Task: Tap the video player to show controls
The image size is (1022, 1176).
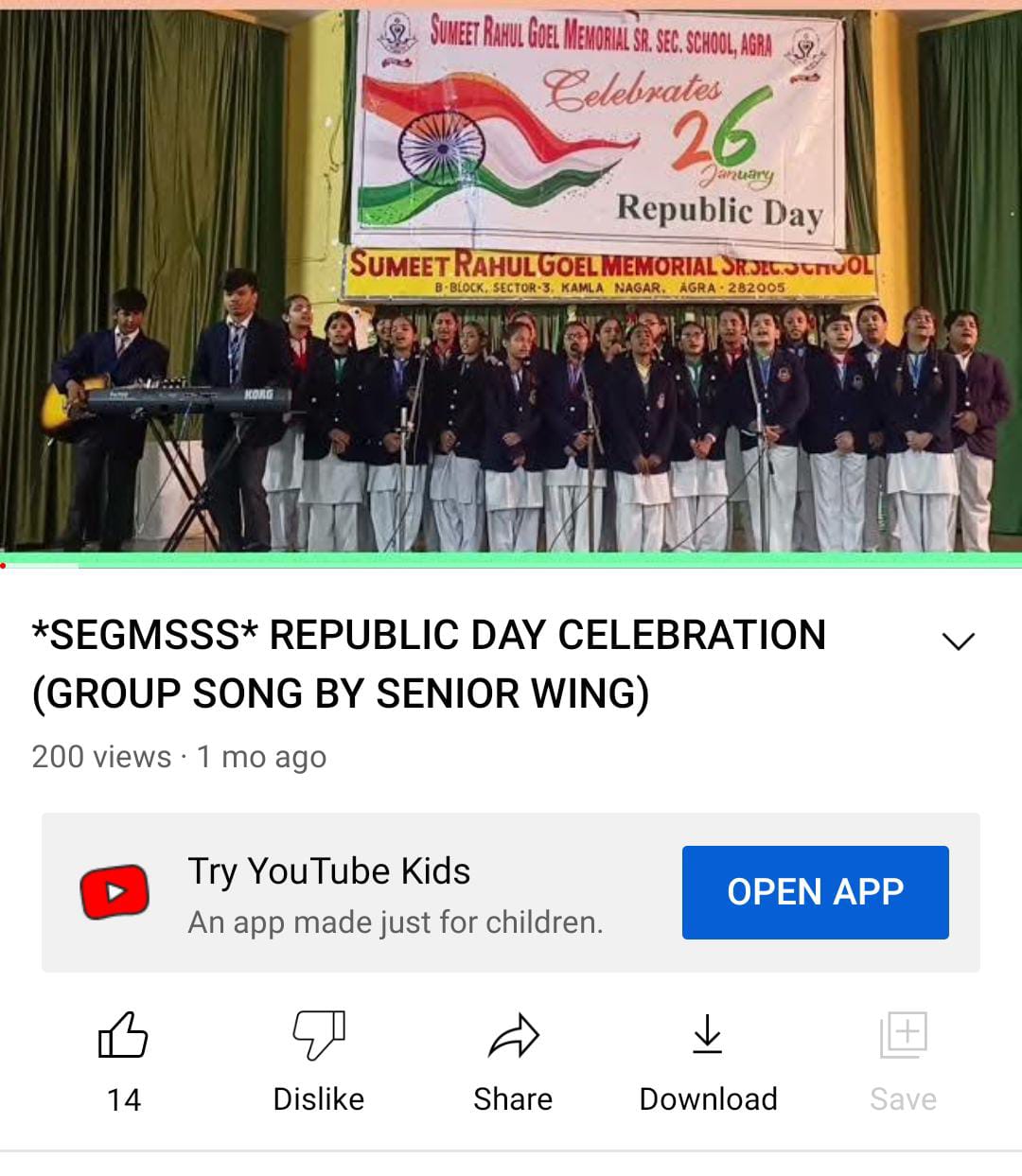Action: 511,284
